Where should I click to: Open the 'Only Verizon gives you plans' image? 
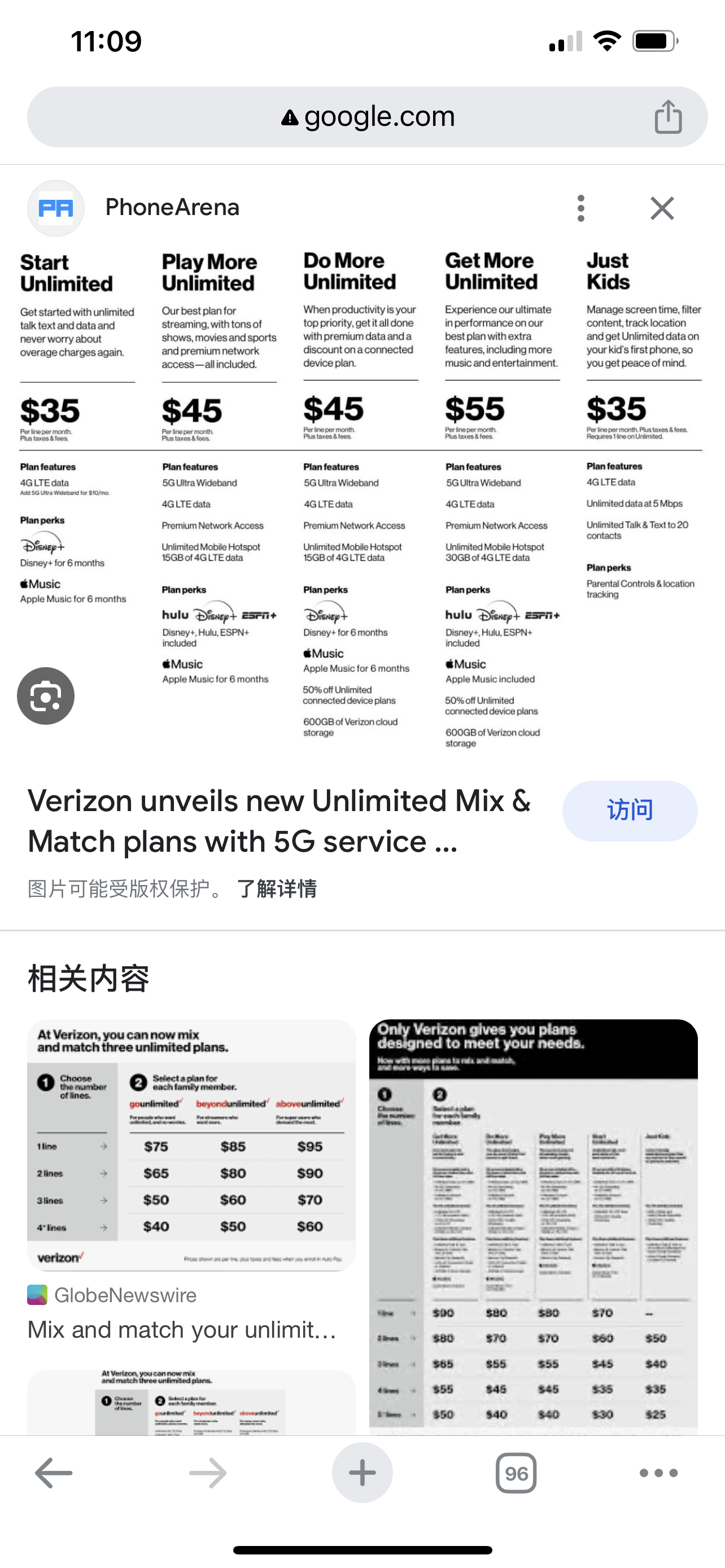pos(533,1224)
